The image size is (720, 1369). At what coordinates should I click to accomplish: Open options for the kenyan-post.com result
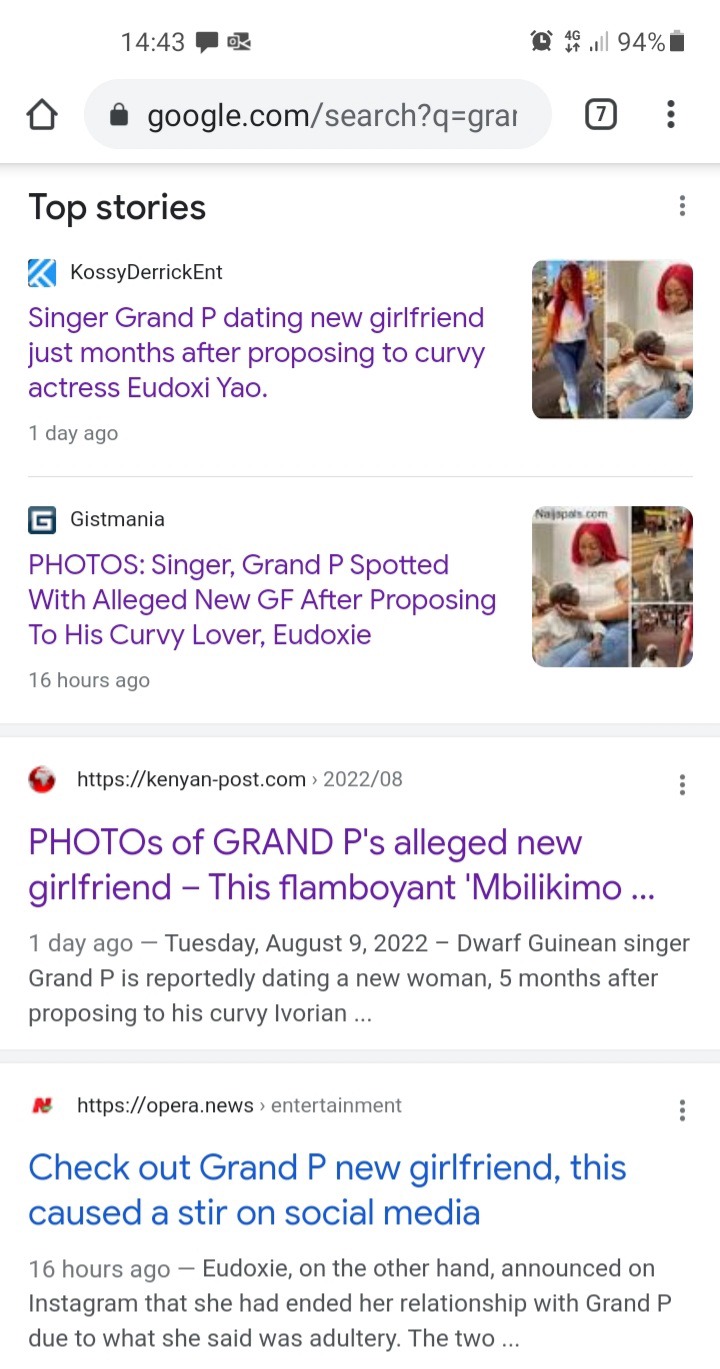(682, 785)
